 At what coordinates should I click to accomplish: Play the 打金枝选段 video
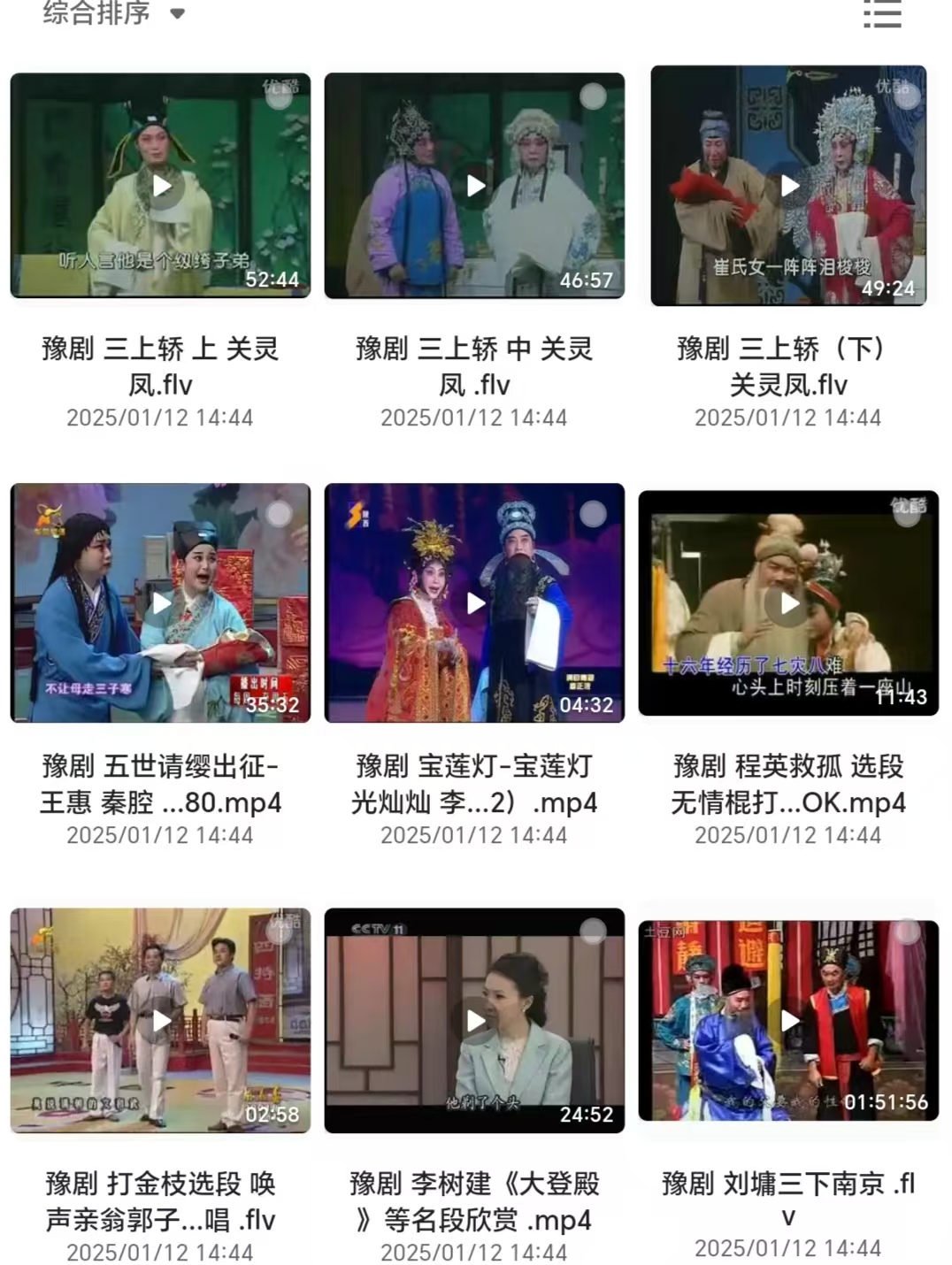coord(162,1021)
